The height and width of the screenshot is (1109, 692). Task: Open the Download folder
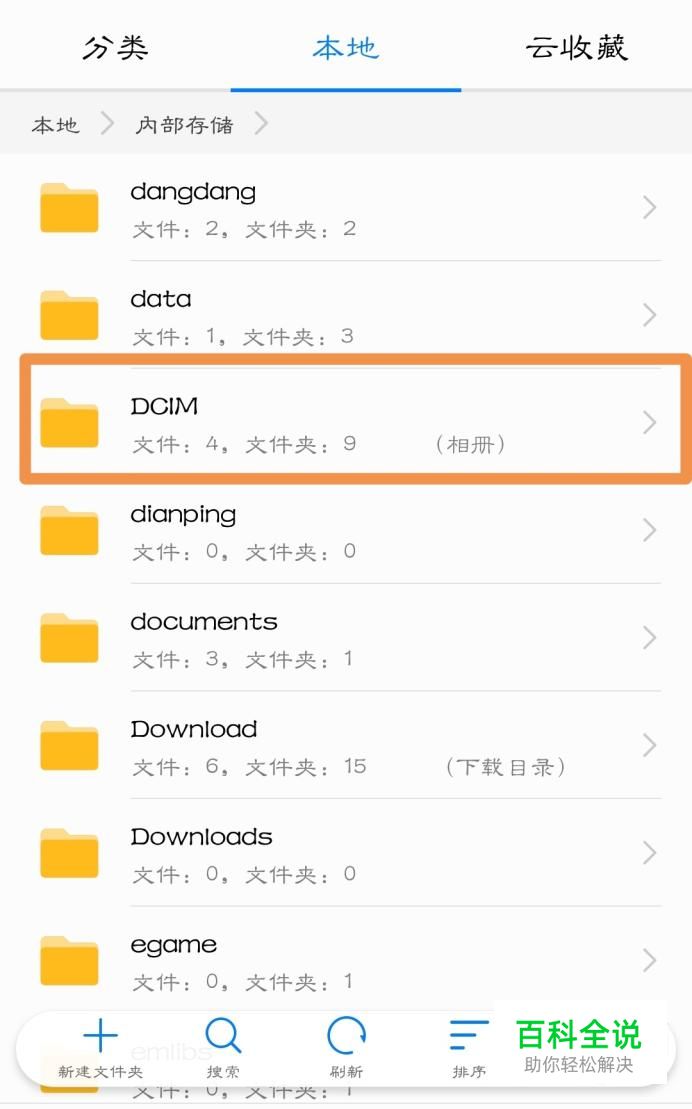346,745
